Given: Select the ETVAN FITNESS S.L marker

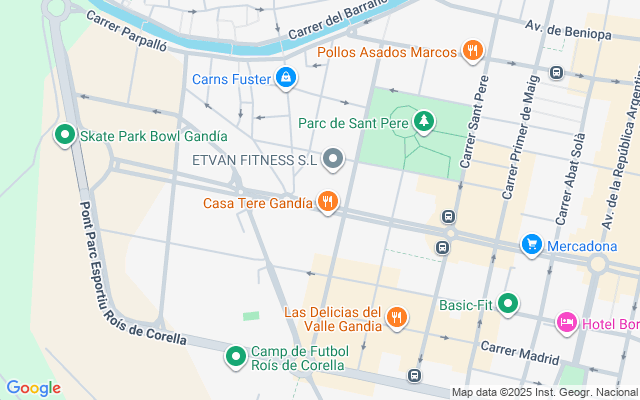Looking at the screenshot, I should tap(334, 159).
